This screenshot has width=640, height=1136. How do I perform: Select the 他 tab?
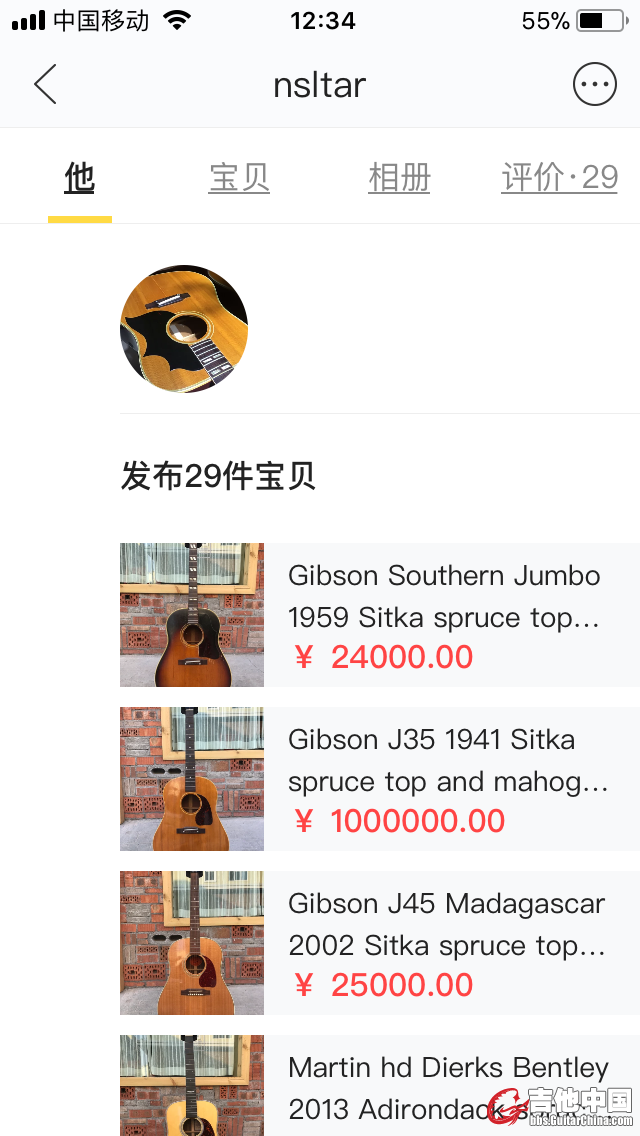(79, 178)
